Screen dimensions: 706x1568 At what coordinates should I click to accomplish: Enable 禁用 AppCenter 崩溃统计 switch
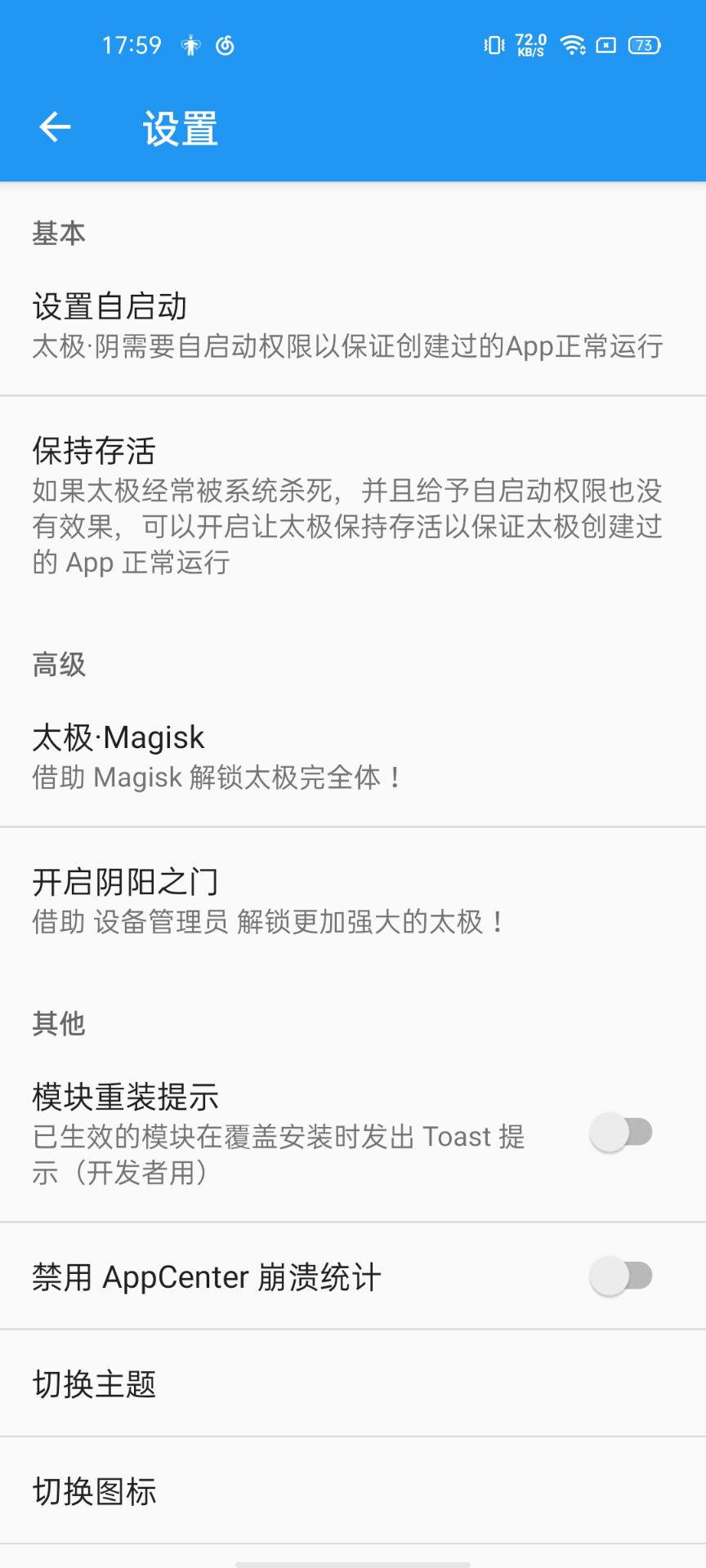click(622, 1276)
